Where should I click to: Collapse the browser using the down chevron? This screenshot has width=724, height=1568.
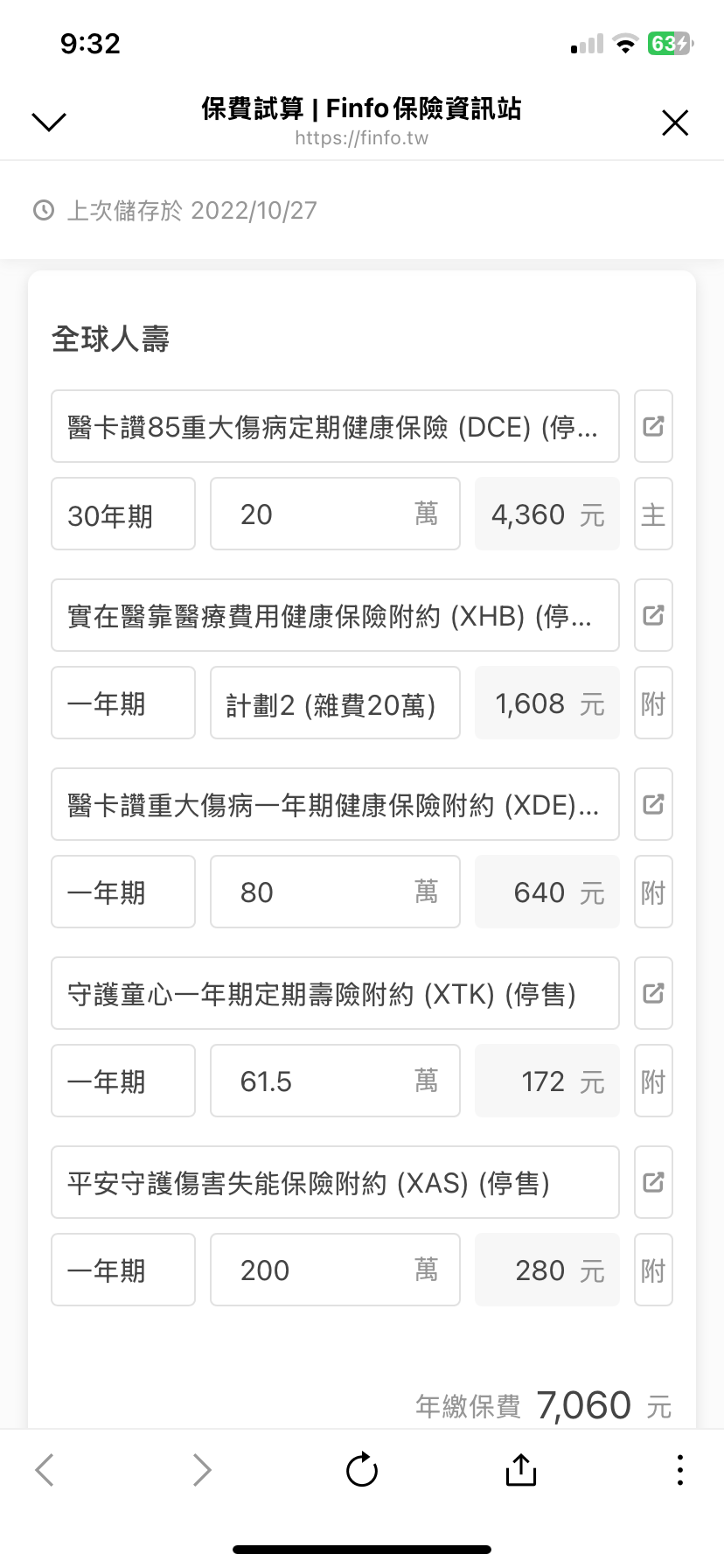pyautogui.click(x=49, y=122)
